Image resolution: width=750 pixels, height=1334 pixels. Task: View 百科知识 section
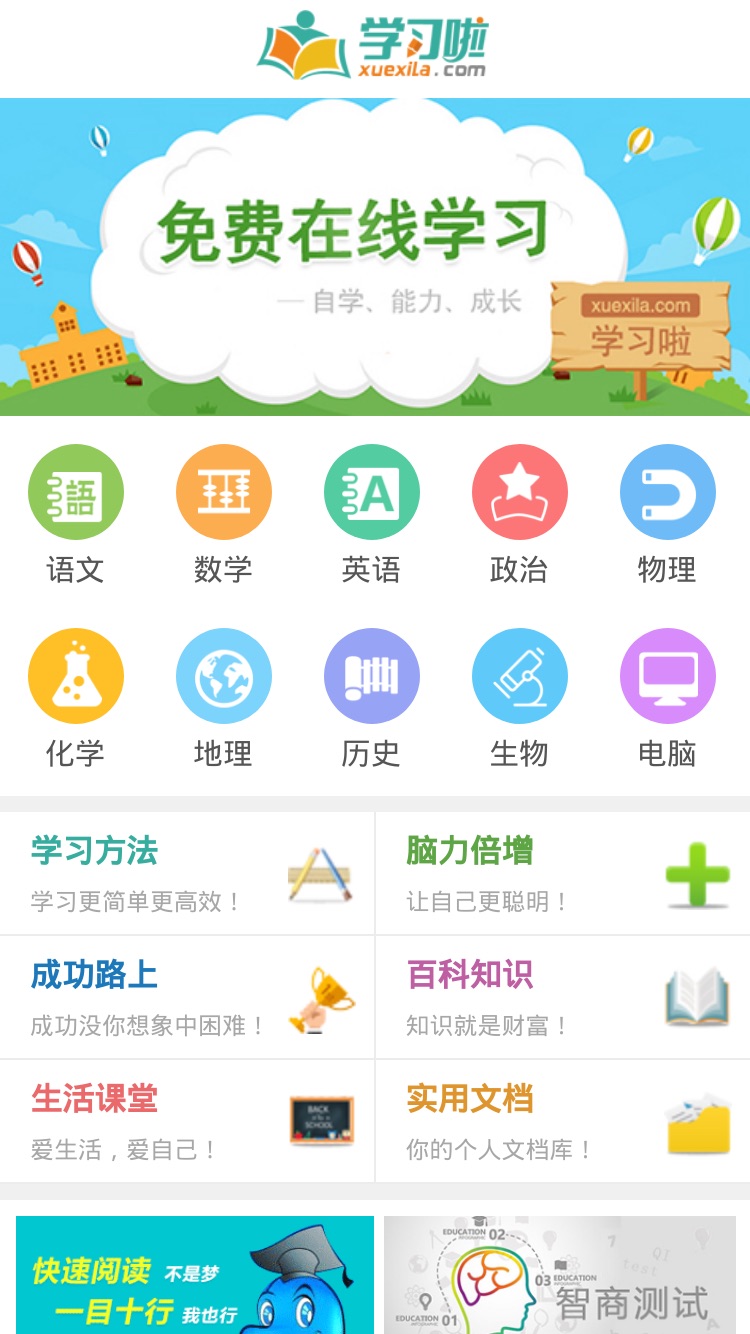[x=563, y=997]
